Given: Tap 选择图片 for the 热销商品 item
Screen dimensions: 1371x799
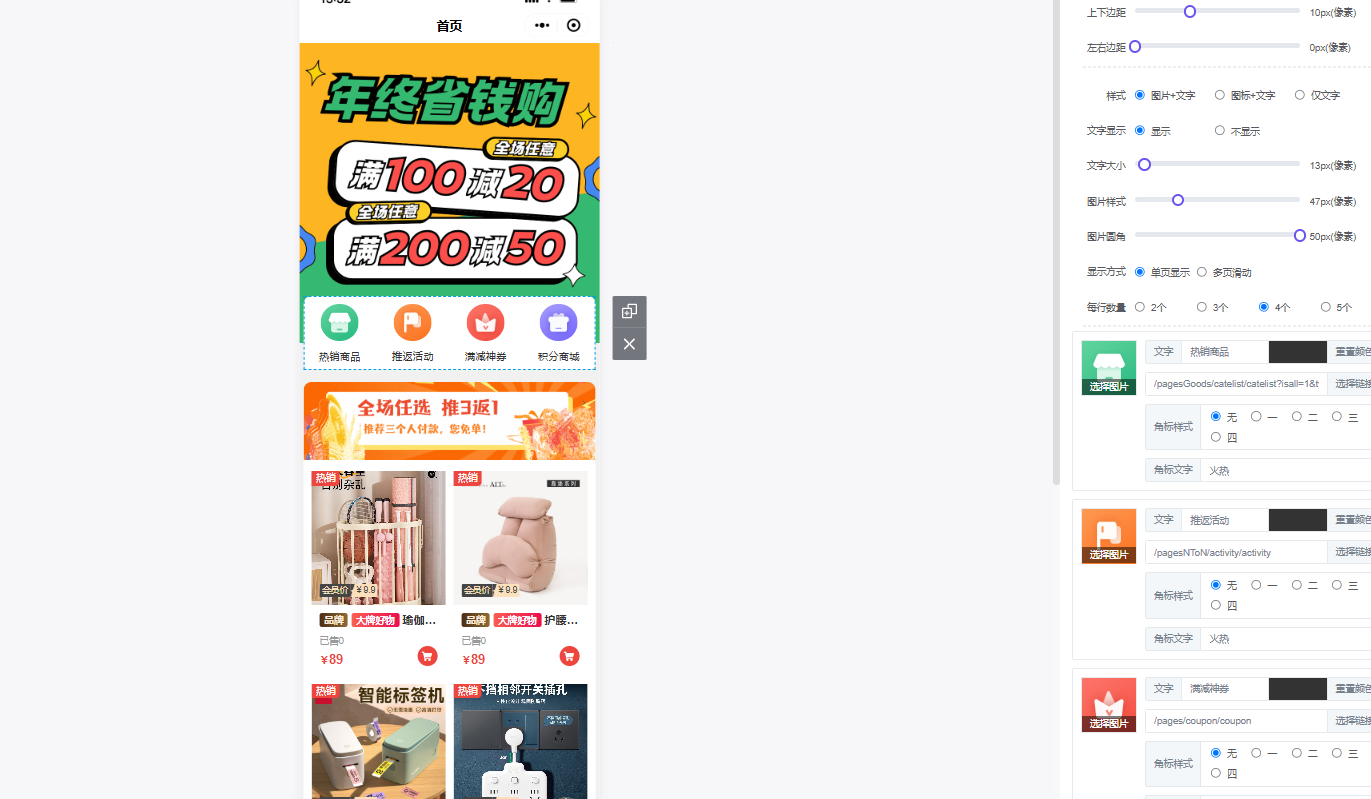Looking at the screenshot, I should [x=1108, y=387].
